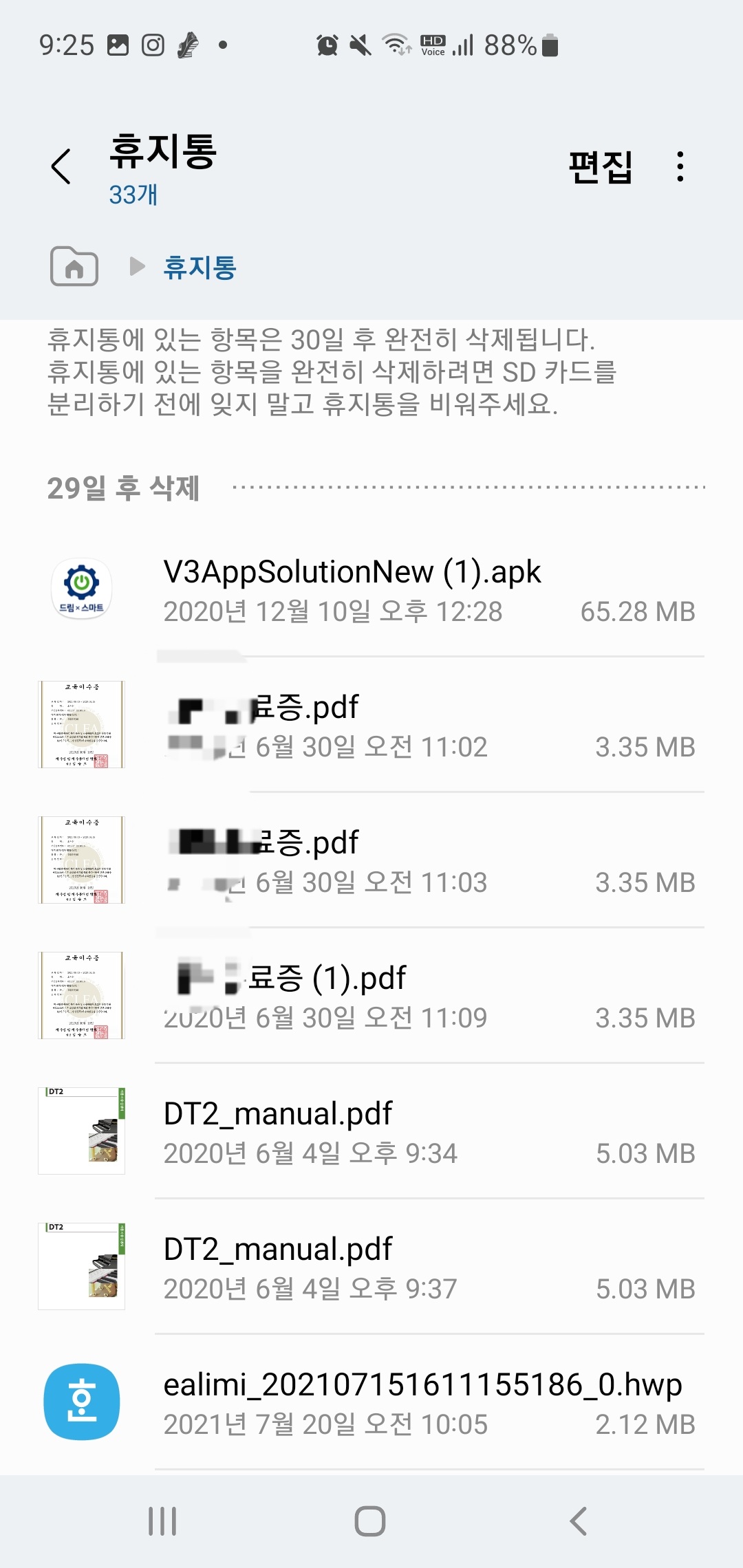Tap the 편집 edit button
Screen dimensions: 743x1568
(600, 165)
